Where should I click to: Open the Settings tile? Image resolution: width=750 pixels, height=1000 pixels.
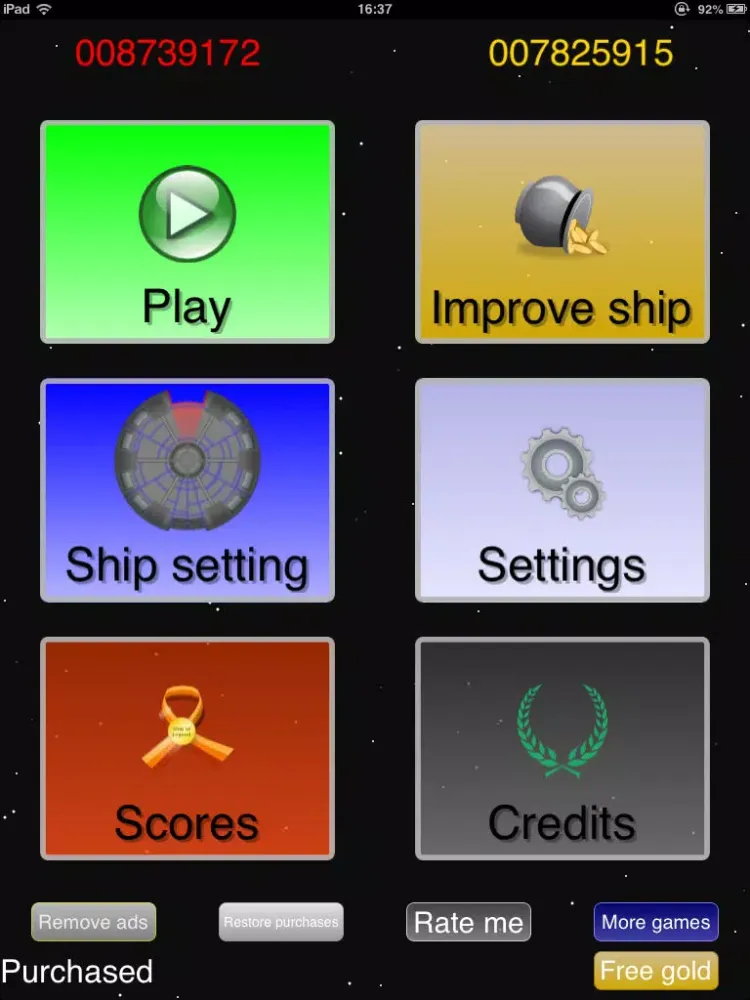(562, 490)
